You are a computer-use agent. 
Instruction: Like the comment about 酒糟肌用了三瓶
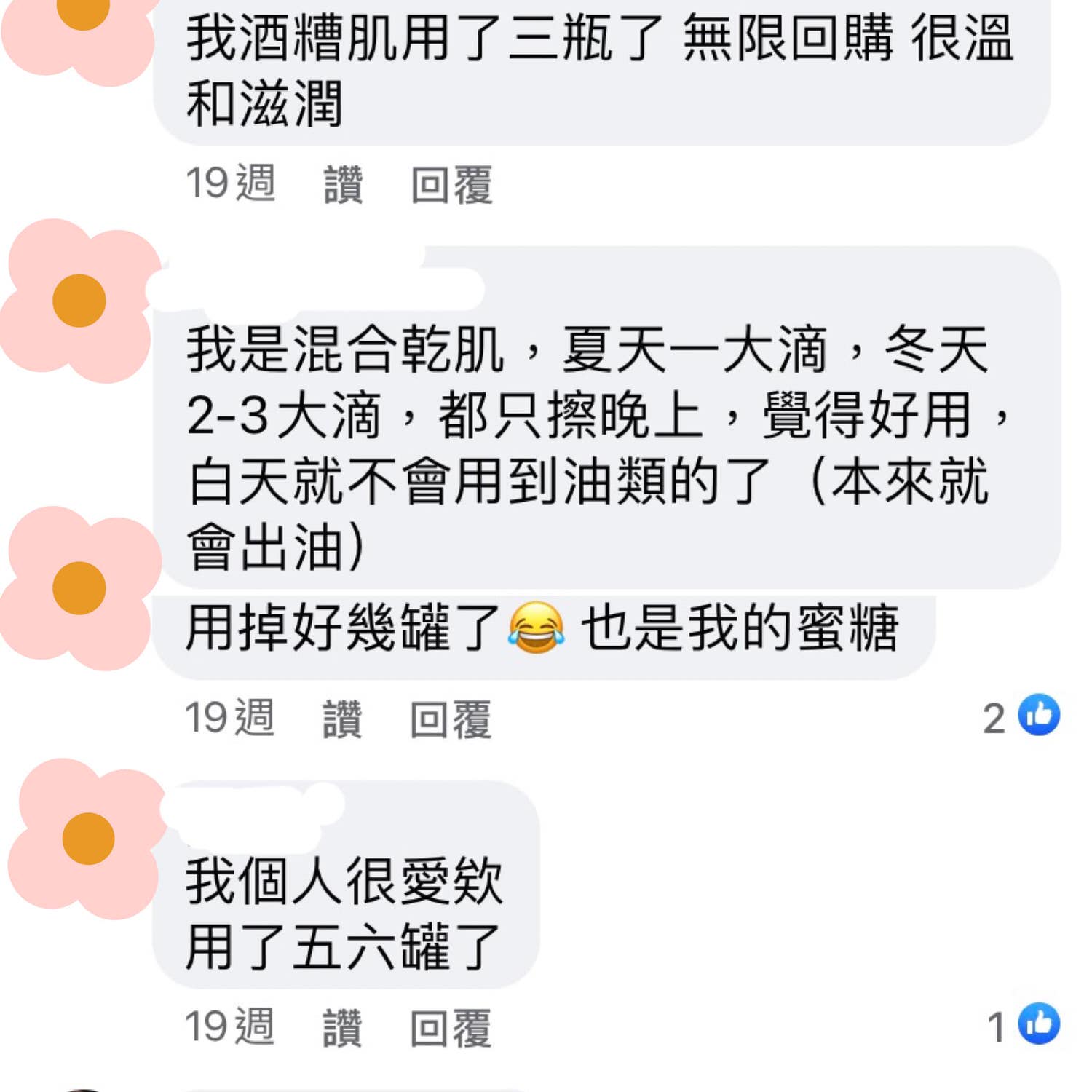click(343, 184)
